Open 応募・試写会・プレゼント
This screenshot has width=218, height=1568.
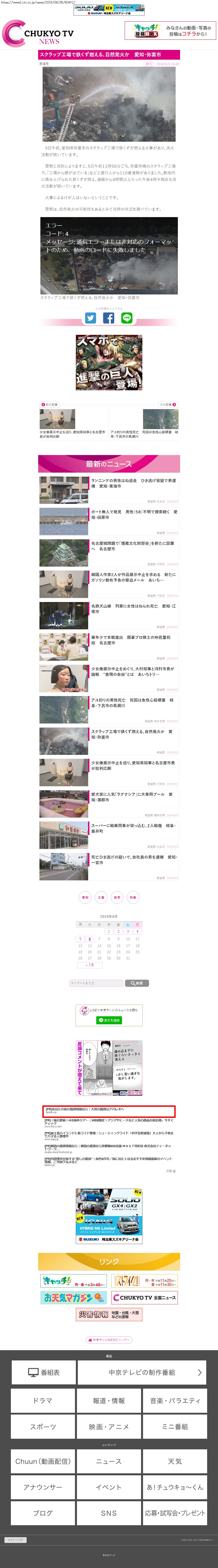(x=175, y=1513)
